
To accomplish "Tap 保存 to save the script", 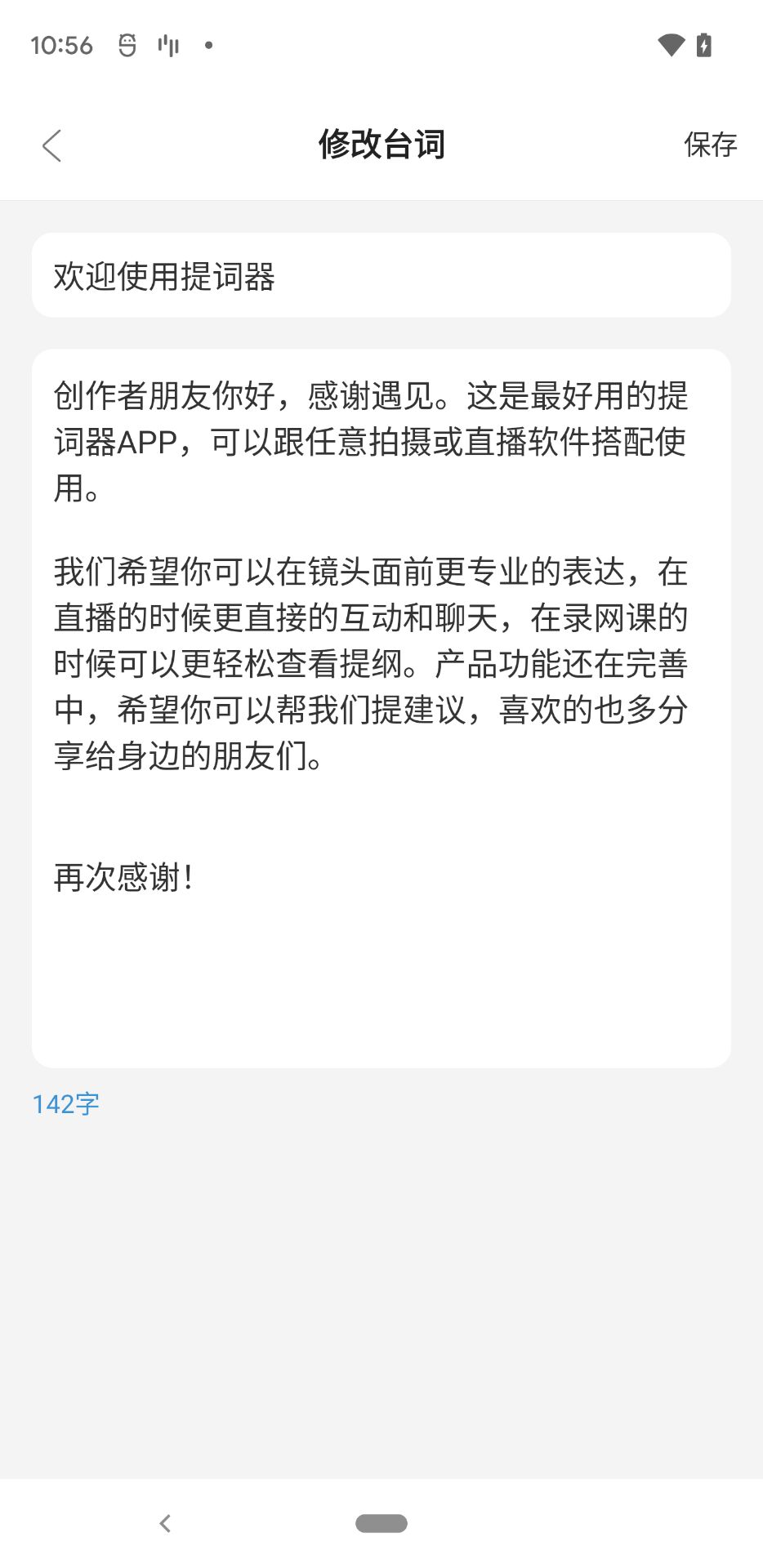I will (x=709, y=144).
